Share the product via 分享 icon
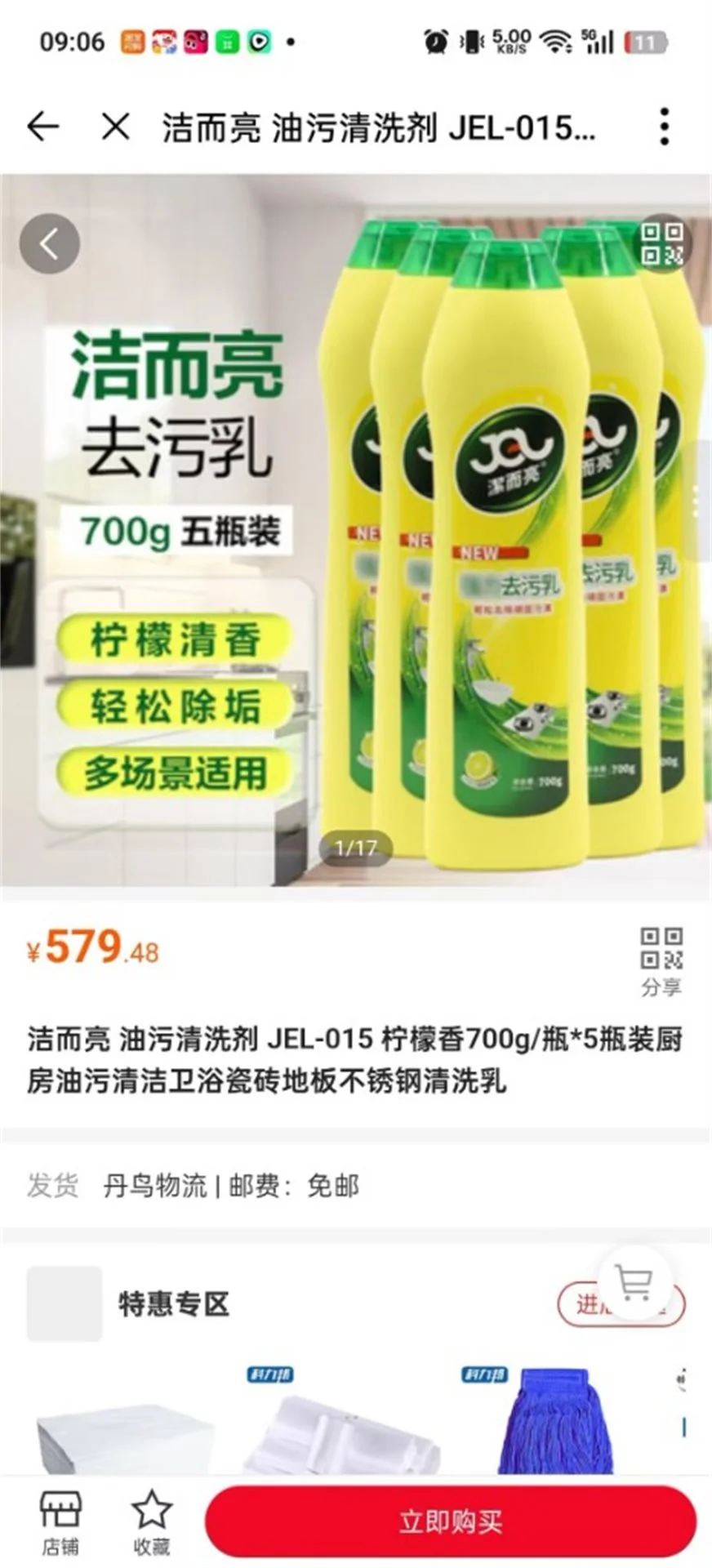The width and height of the screenshot is (712, 1568). click(x=661, y=961)
